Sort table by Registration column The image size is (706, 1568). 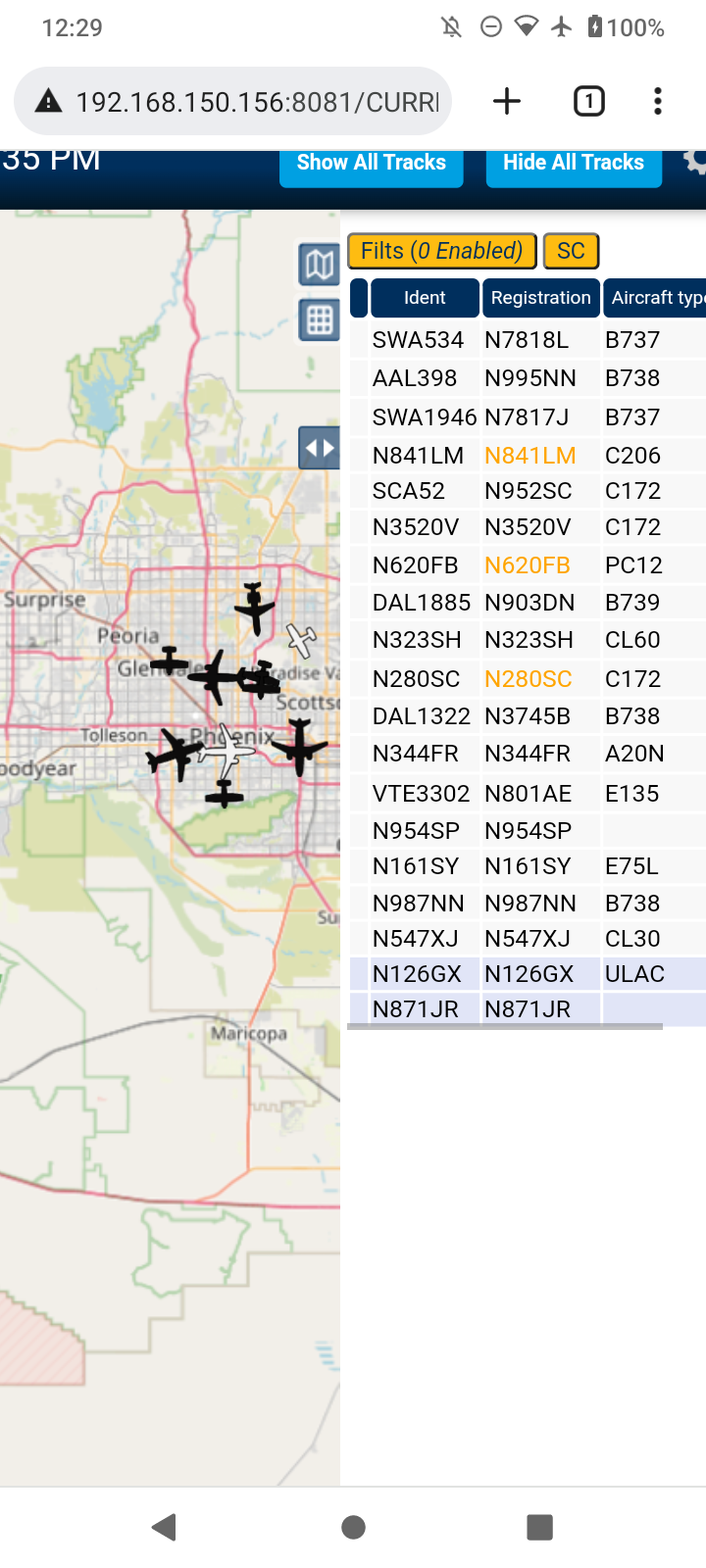click(541, 298)
